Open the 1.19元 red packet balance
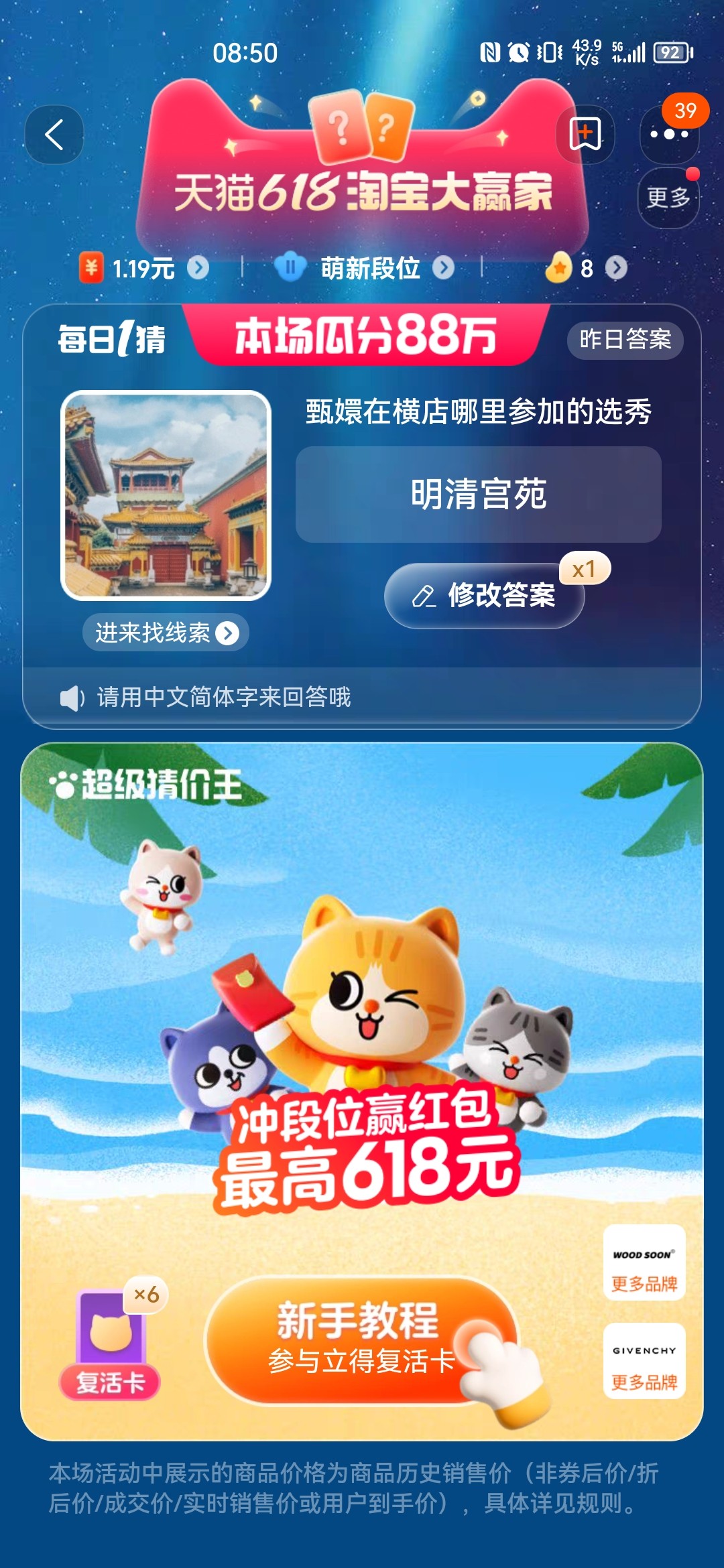 (x=143, y=268)
